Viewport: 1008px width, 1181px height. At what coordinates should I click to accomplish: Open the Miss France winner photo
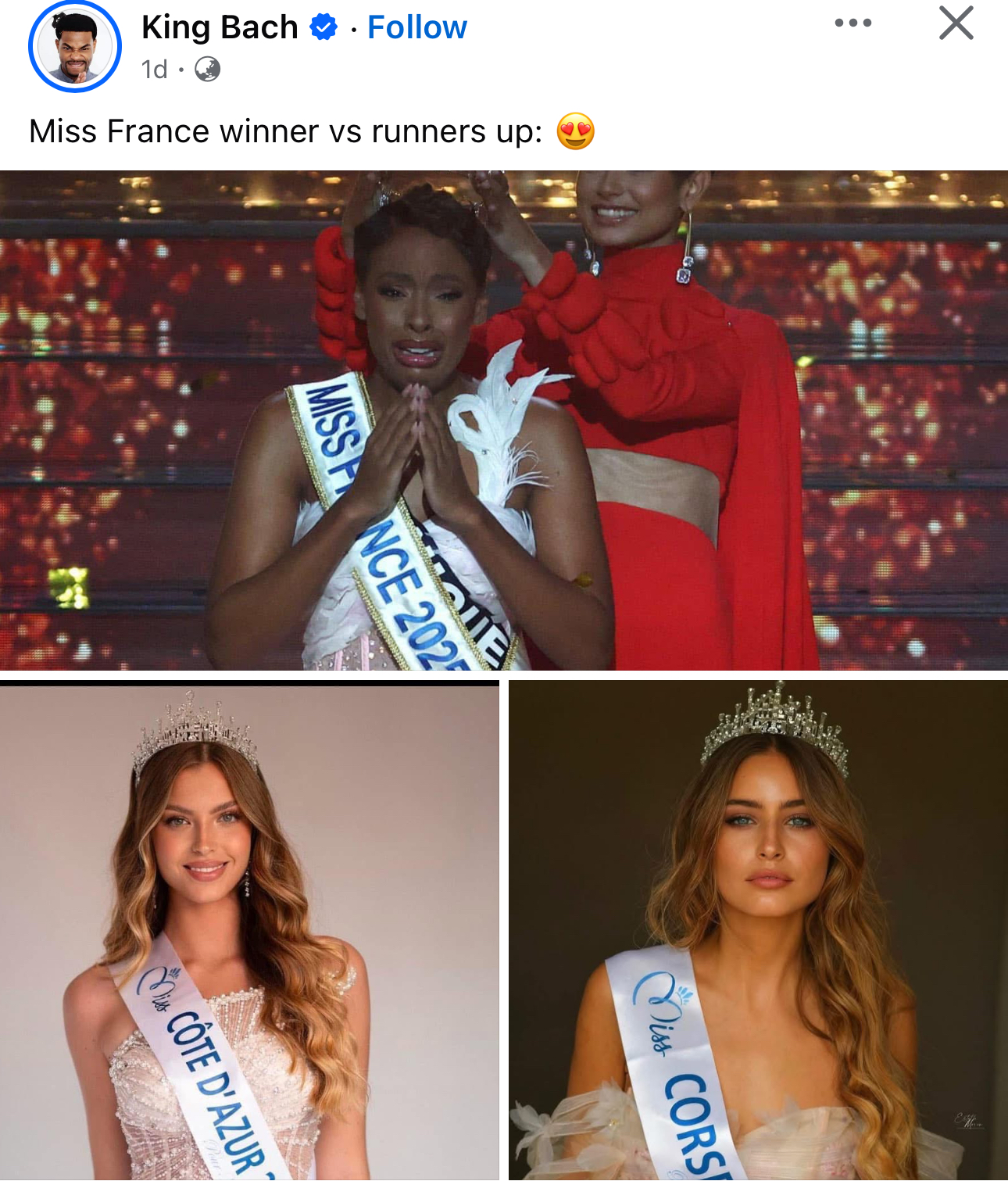click(504, 420)
